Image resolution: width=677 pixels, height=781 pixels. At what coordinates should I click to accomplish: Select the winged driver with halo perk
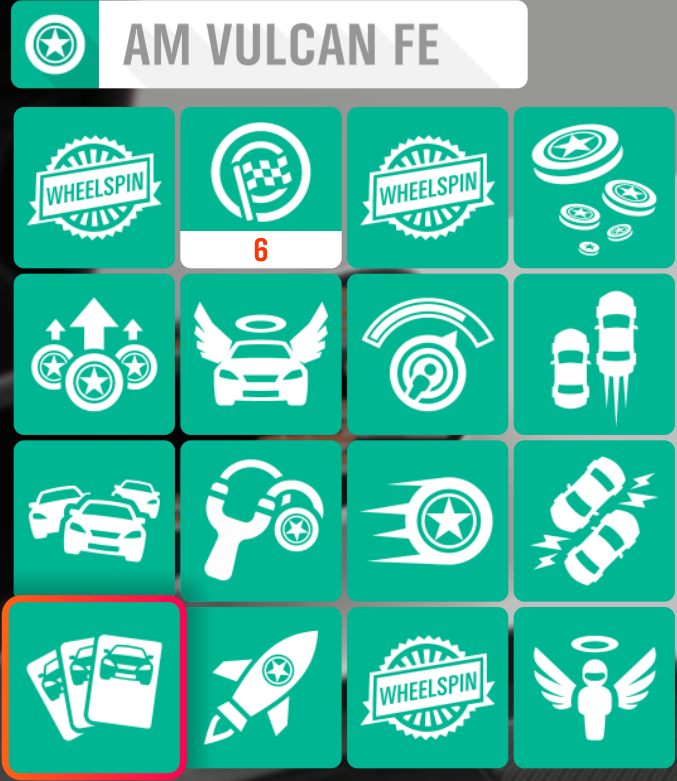(x=594, y=688)
